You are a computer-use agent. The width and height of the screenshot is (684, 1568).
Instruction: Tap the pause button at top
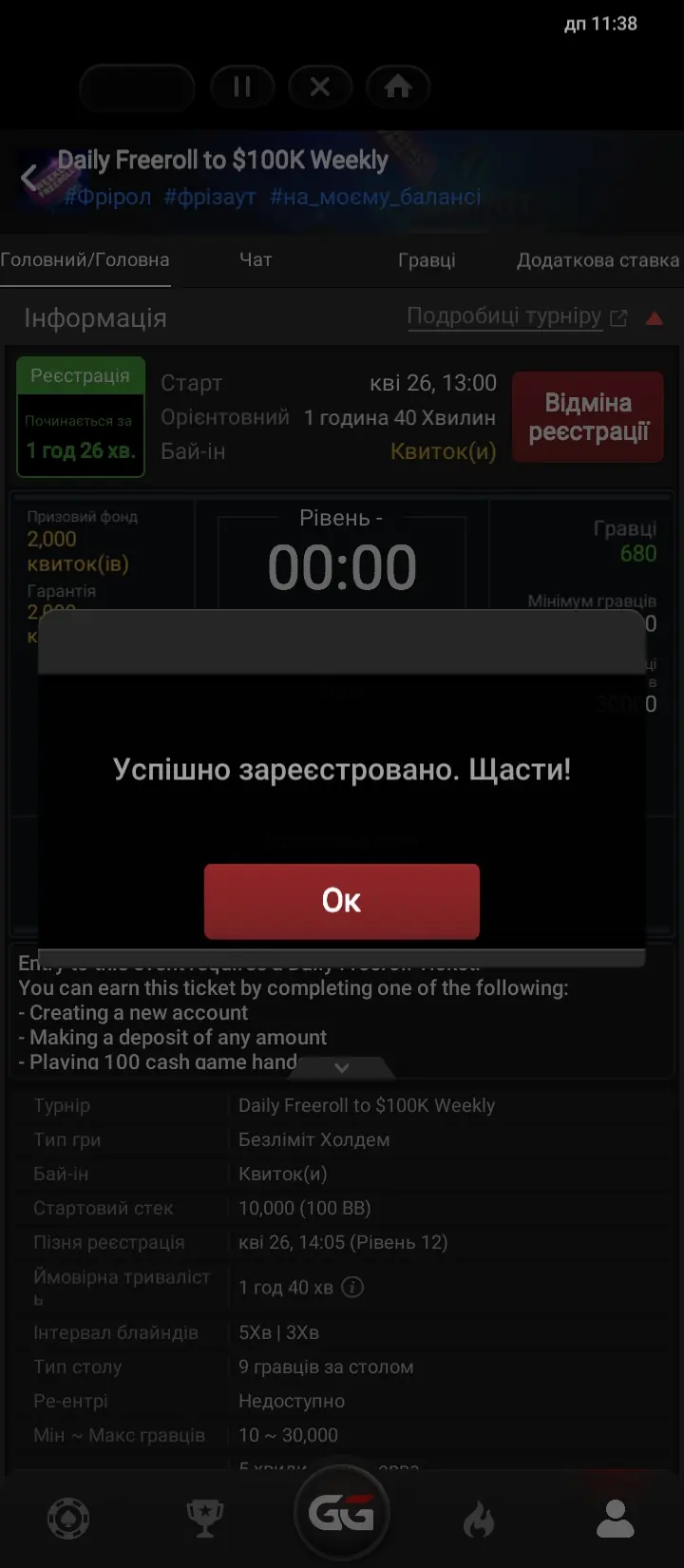(x=242, y=87)
